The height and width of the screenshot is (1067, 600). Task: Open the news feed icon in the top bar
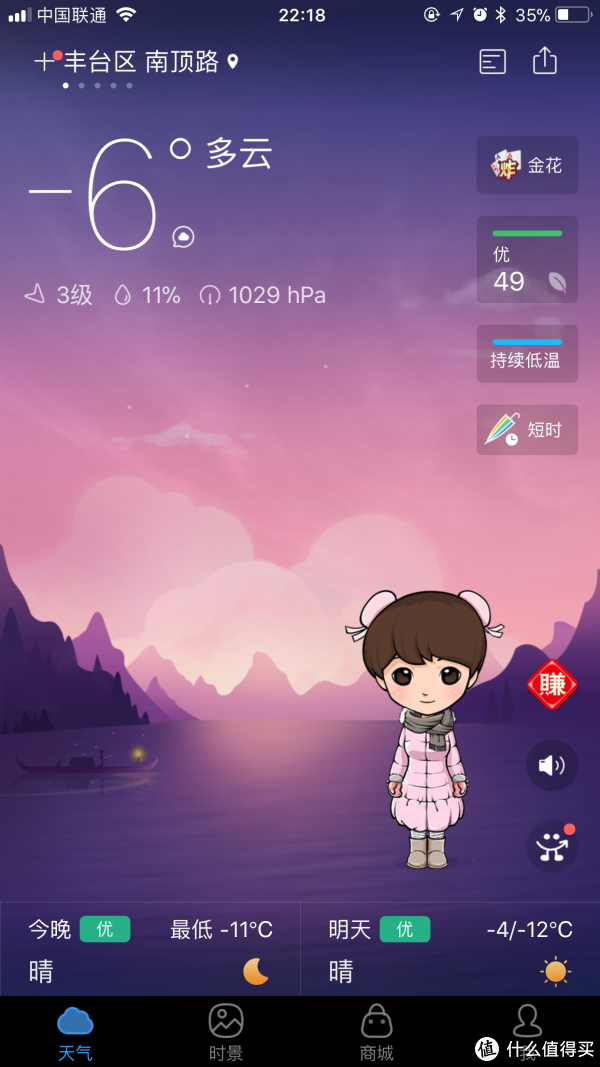pos(493,62)
